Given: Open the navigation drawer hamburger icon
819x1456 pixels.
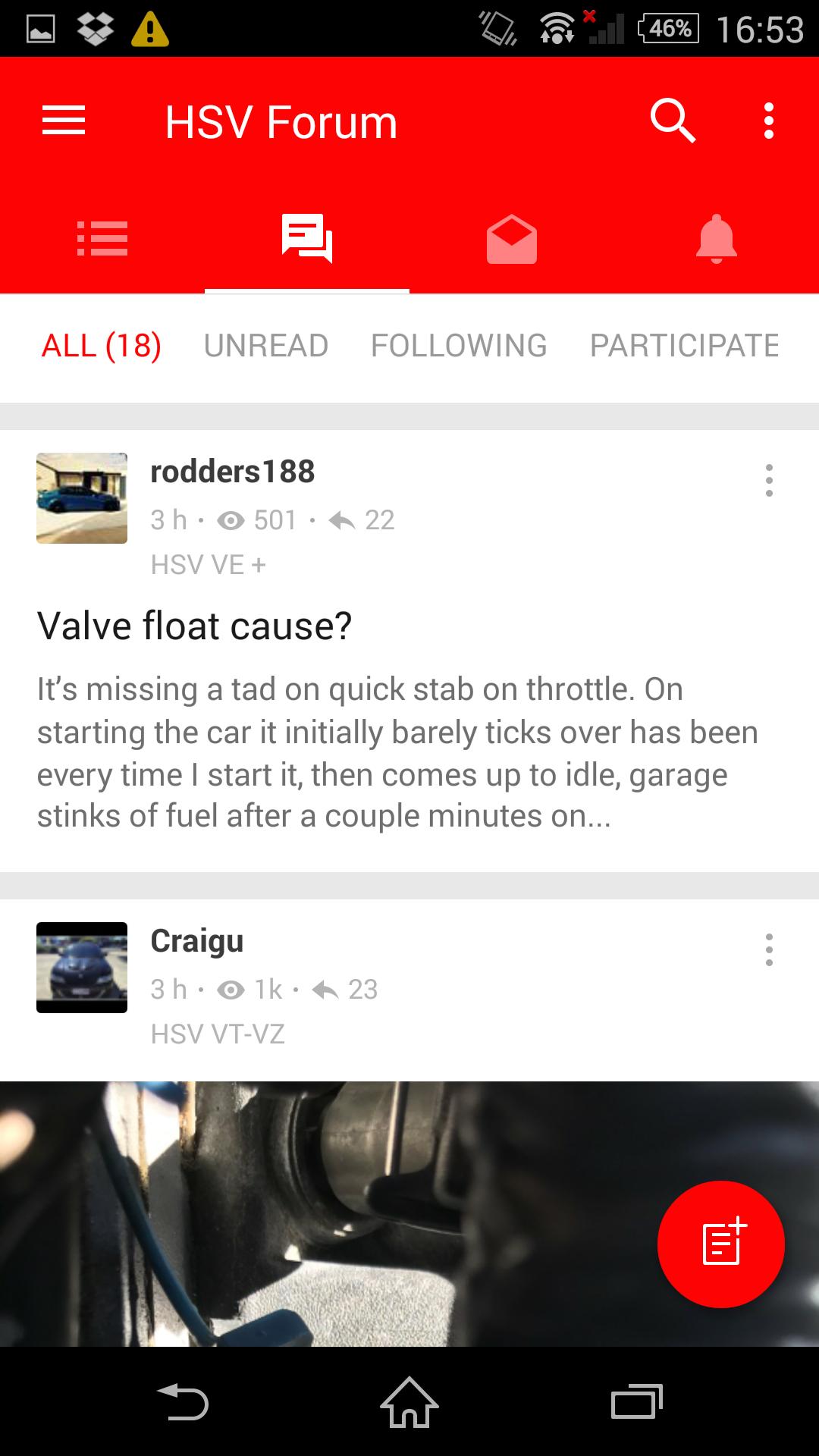Looking at the screenshot, I should [64, 120].
